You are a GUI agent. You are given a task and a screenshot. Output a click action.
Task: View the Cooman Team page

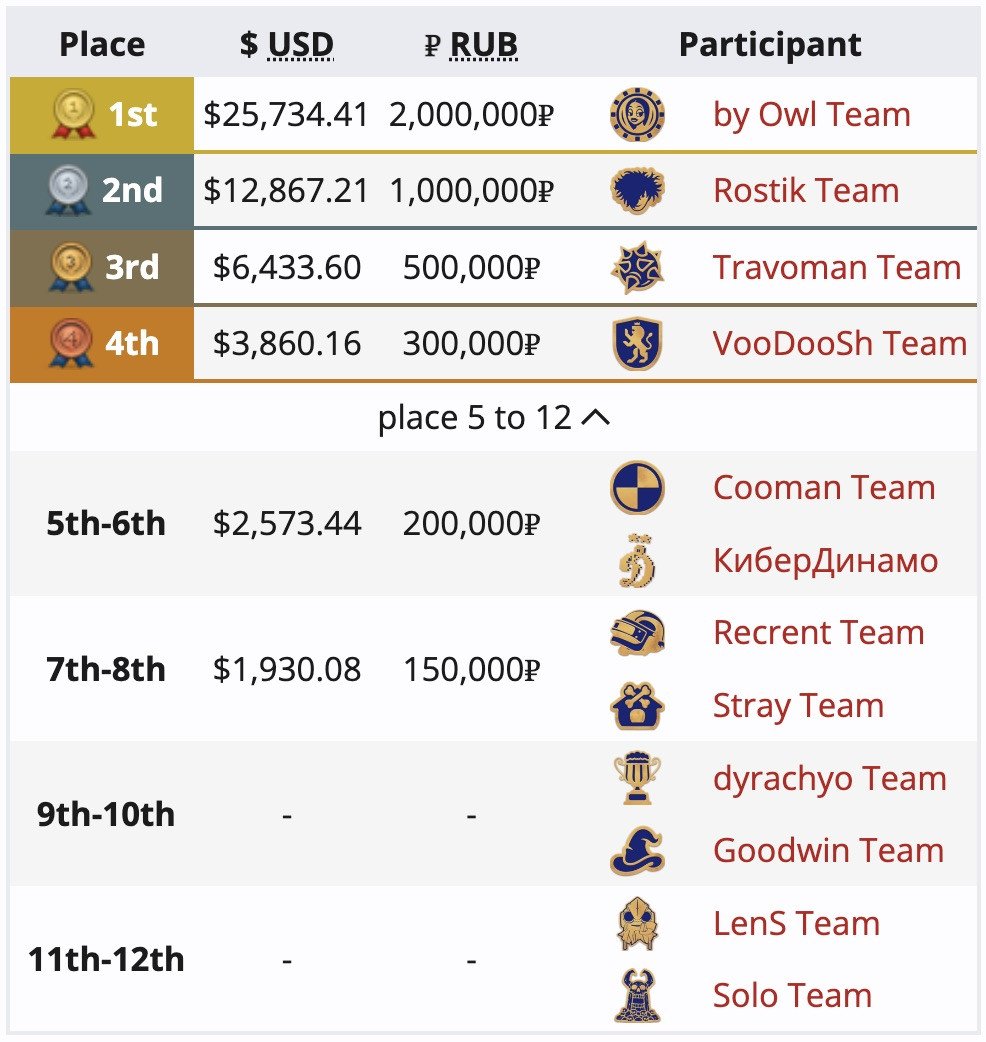[823, 488]
